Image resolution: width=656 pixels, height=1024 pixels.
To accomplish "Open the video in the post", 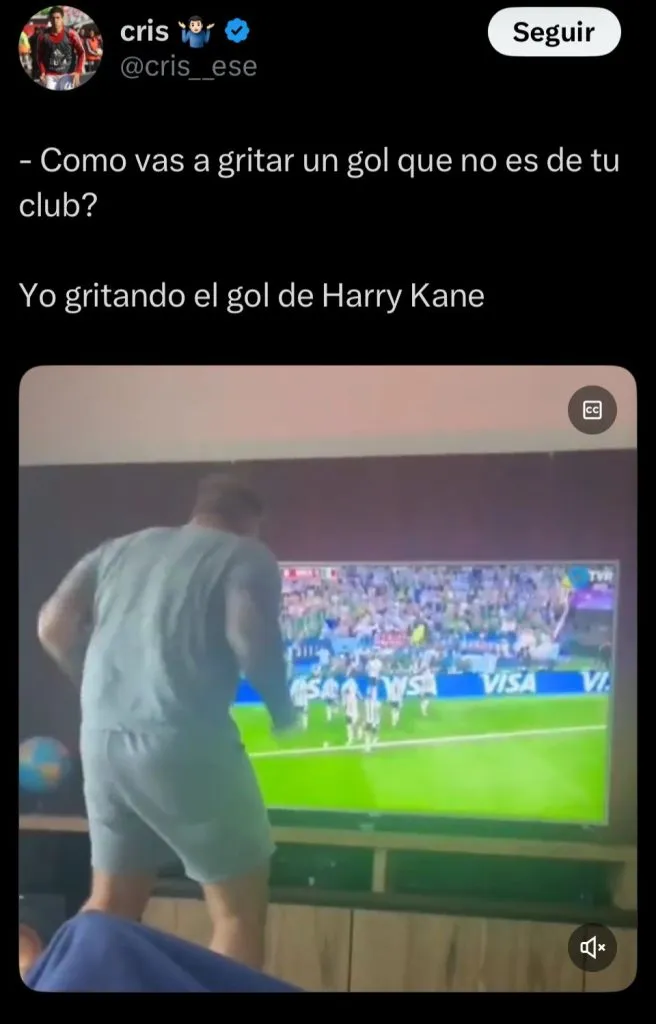I will click(328, 680).
